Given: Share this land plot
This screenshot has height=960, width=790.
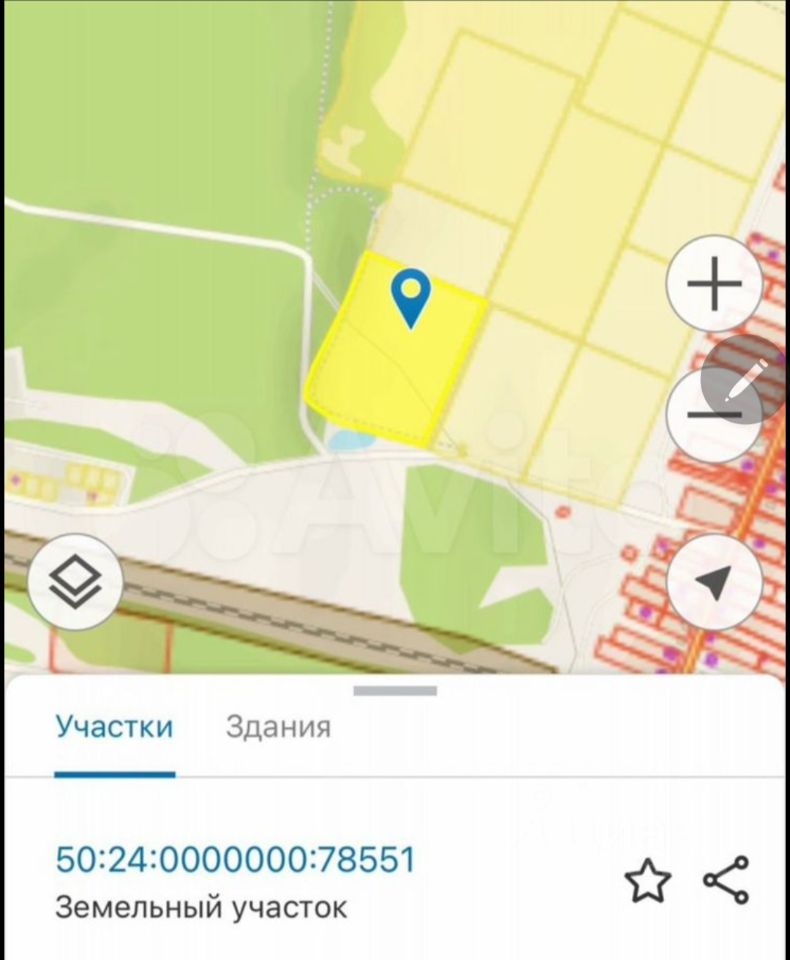Looking at the screenshot, I should tap(726, 881).
